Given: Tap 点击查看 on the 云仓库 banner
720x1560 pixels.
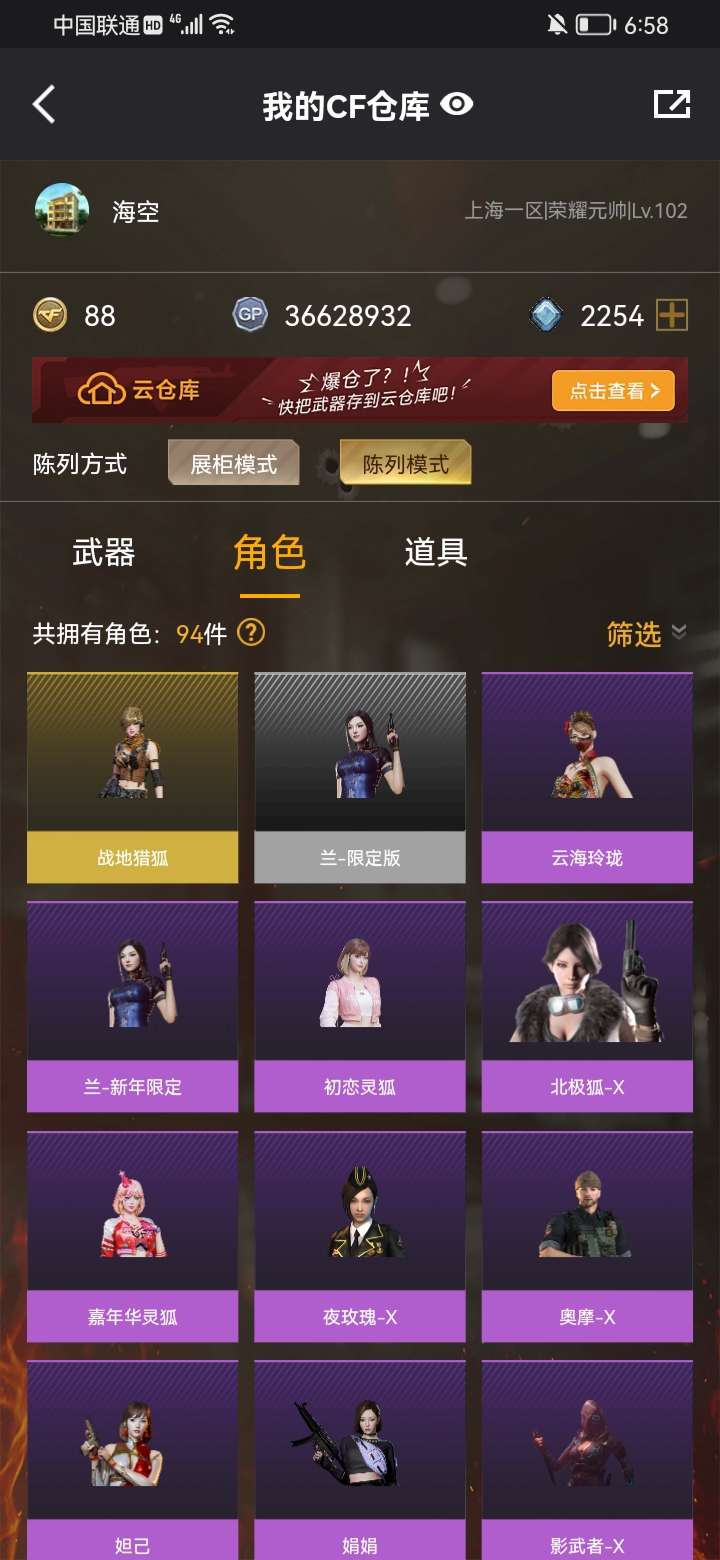Looking at the screenshot, I should pyautogui.click(x=613, y=391).
